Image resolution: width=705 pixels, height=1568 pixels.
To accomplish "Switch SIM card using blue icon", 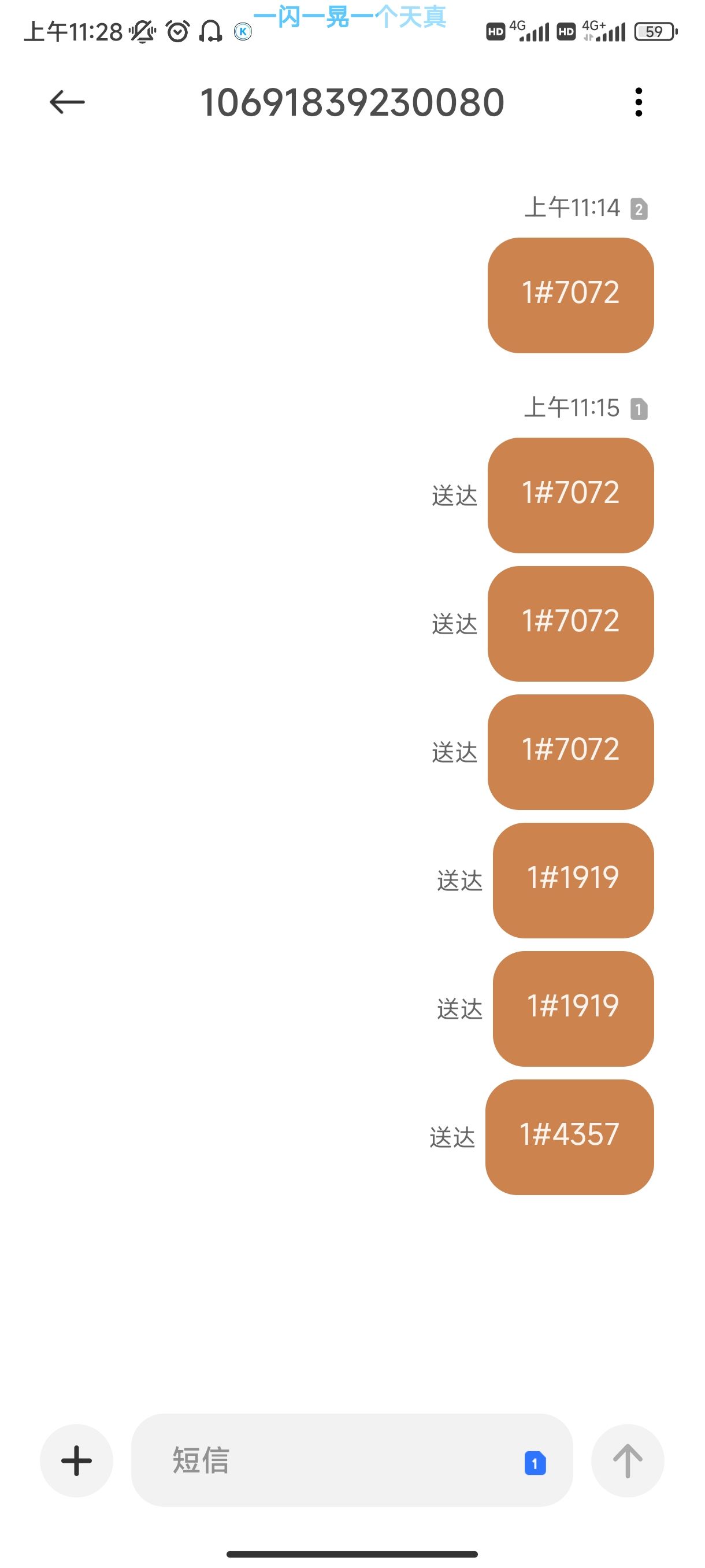I will click(535, 1463).
